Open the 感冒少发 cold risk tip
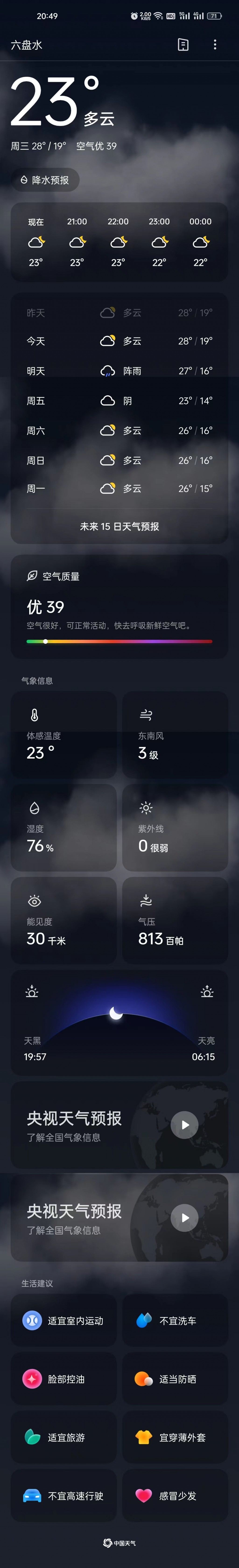Viewport: 239px width, 1568px height. pos(175,1495)
